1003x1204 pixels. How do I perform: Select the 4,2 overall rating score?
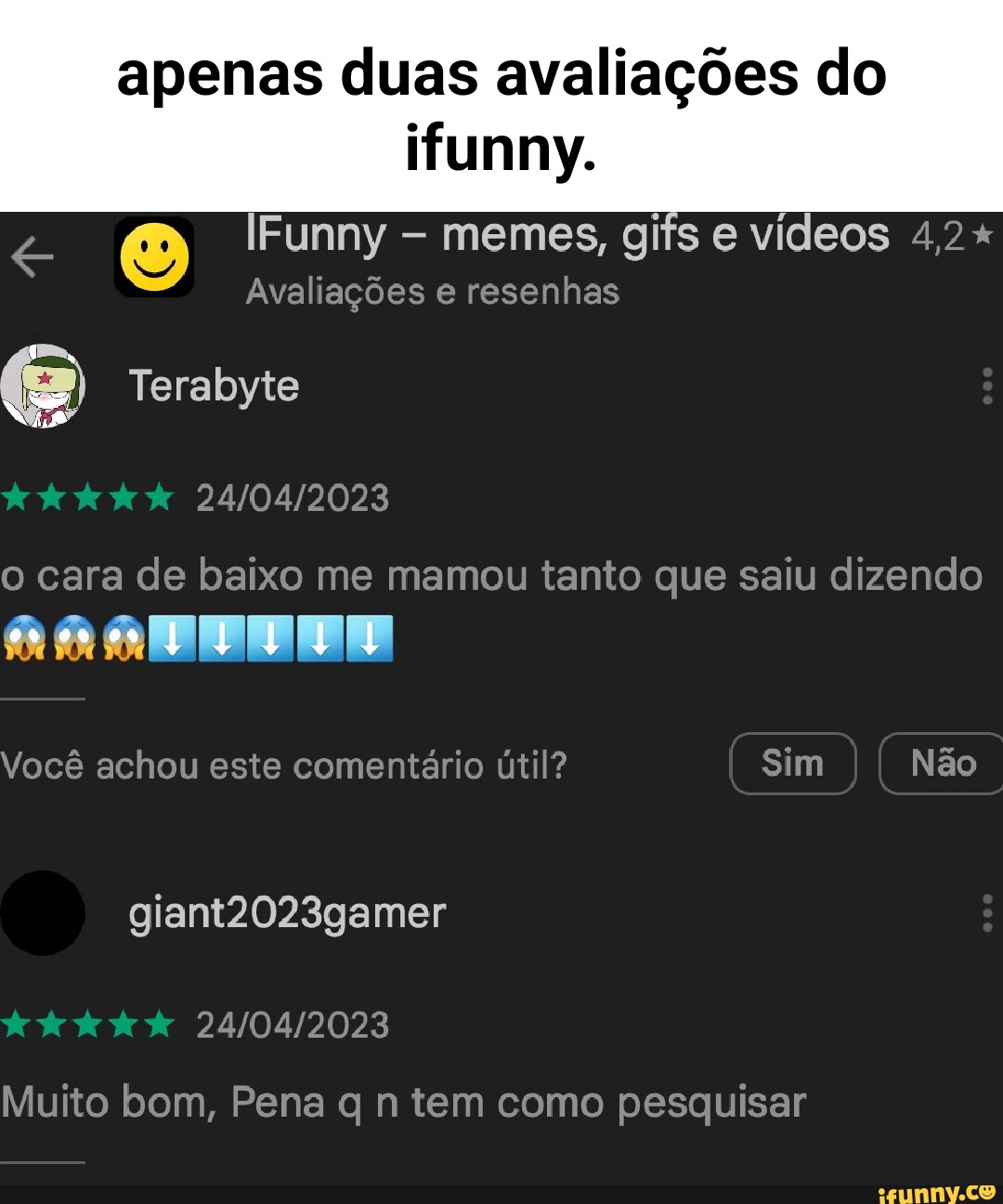point(940,234)
